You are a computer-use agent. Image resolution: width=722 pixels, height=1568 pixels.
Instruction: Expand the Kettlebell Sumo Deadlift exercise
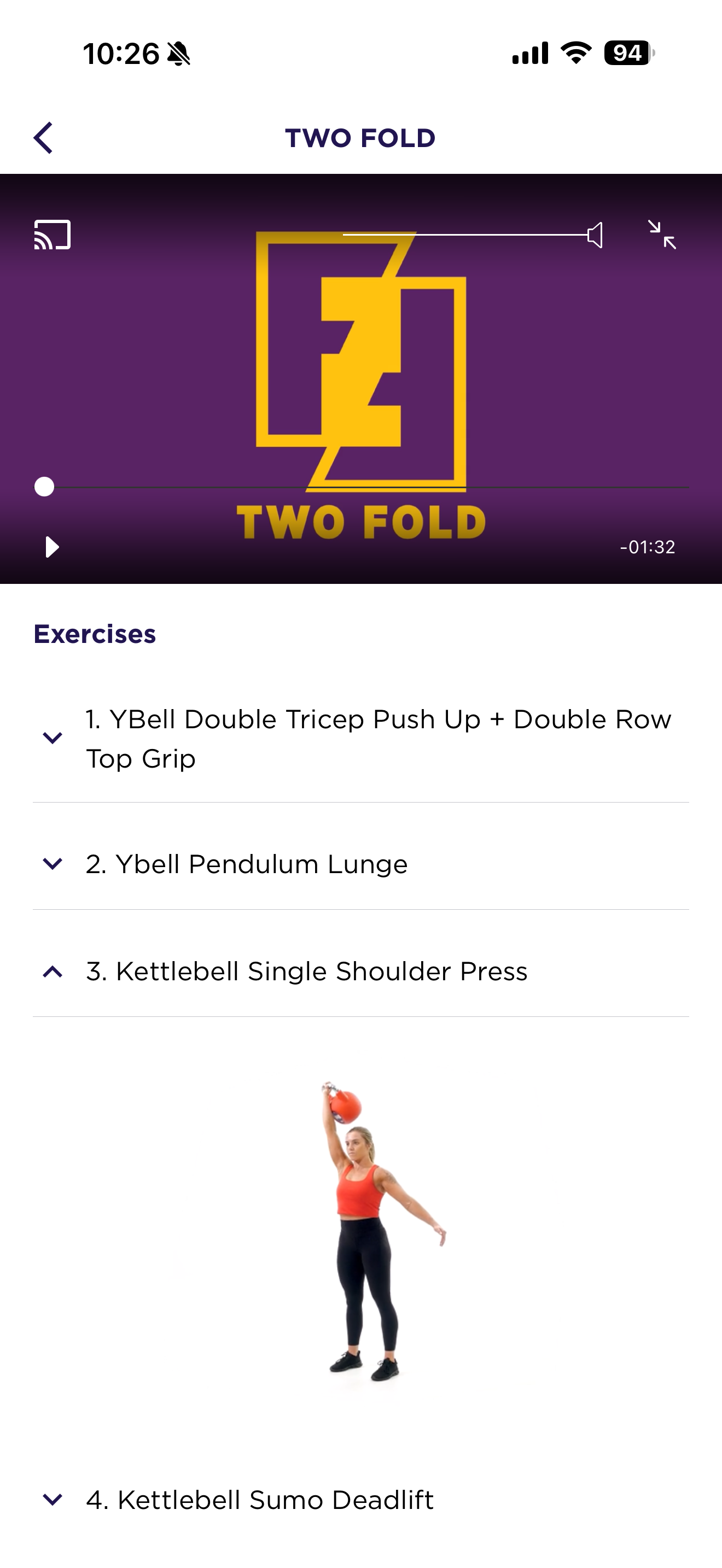[53, 1500]
